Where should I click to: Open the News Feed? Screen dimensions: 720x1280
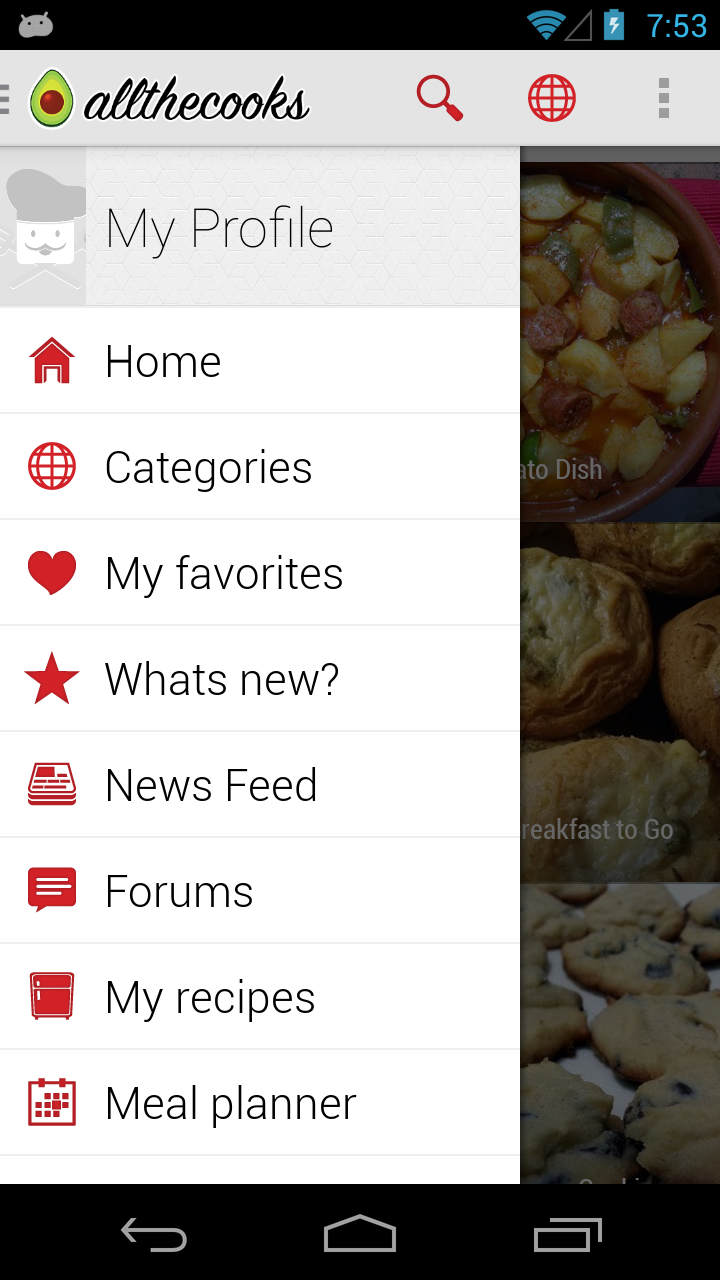210,785
